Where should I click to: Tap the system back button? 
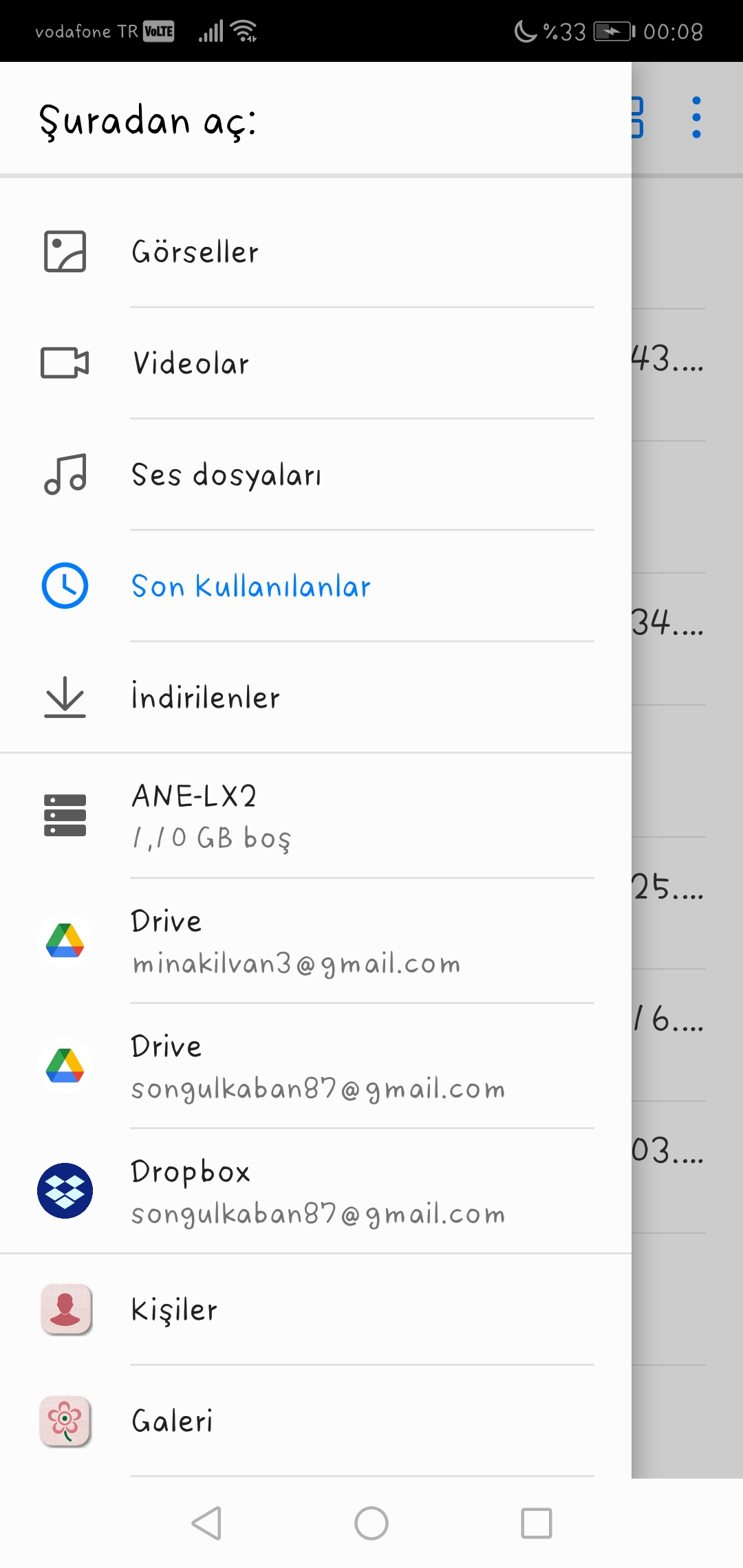(206, 1523)
